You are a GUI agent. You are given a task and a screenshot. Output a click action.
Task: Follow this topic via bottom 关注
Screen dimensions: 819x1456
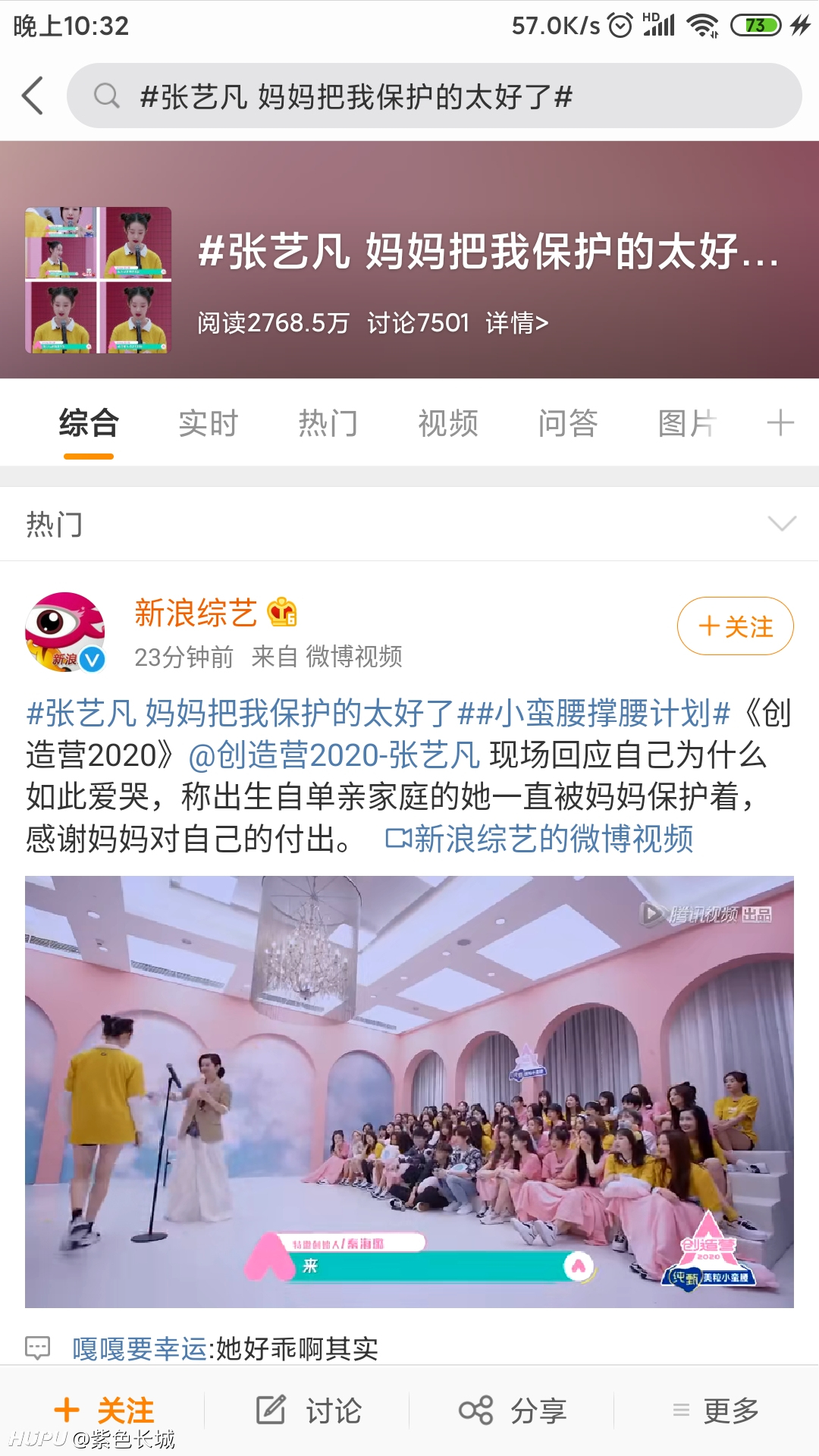[104, 1411]
